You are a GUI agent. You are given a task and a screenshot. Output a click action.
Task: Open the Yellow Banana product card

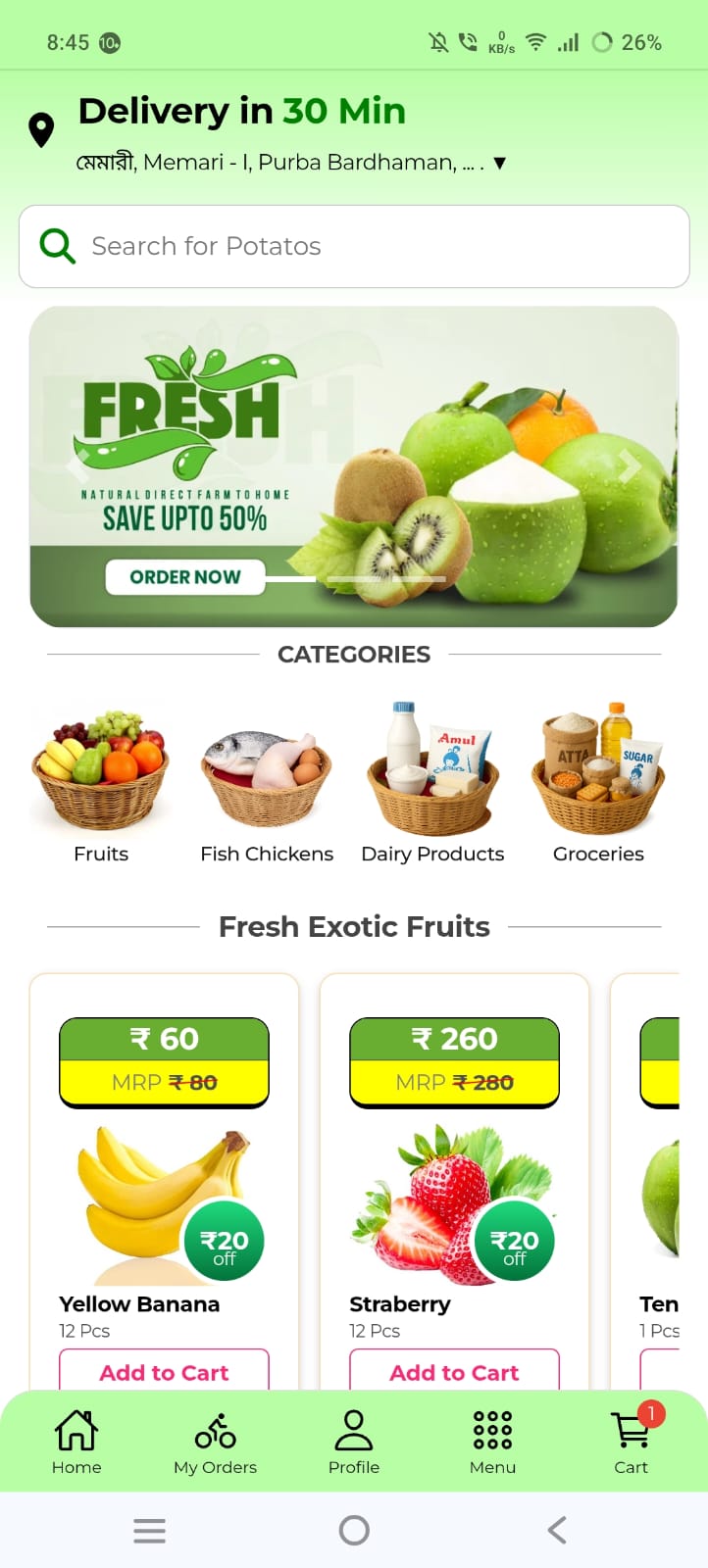point(164,1205)
